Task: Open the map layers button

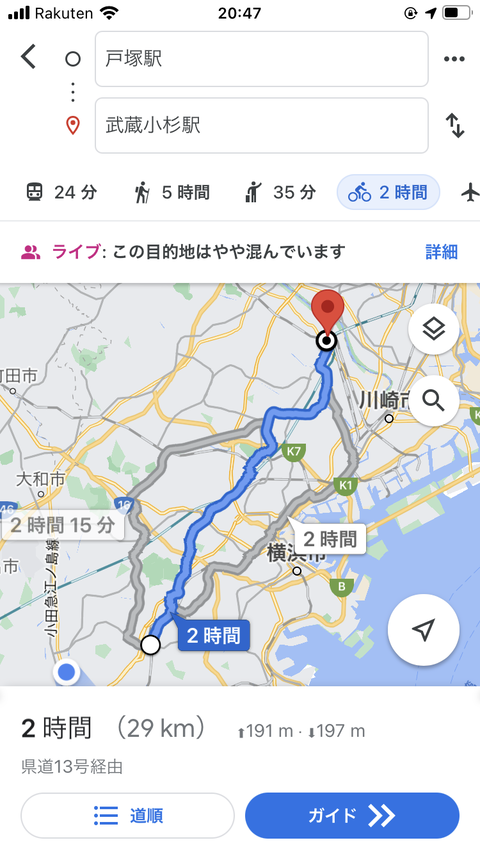Action: (x=434, y=329)
